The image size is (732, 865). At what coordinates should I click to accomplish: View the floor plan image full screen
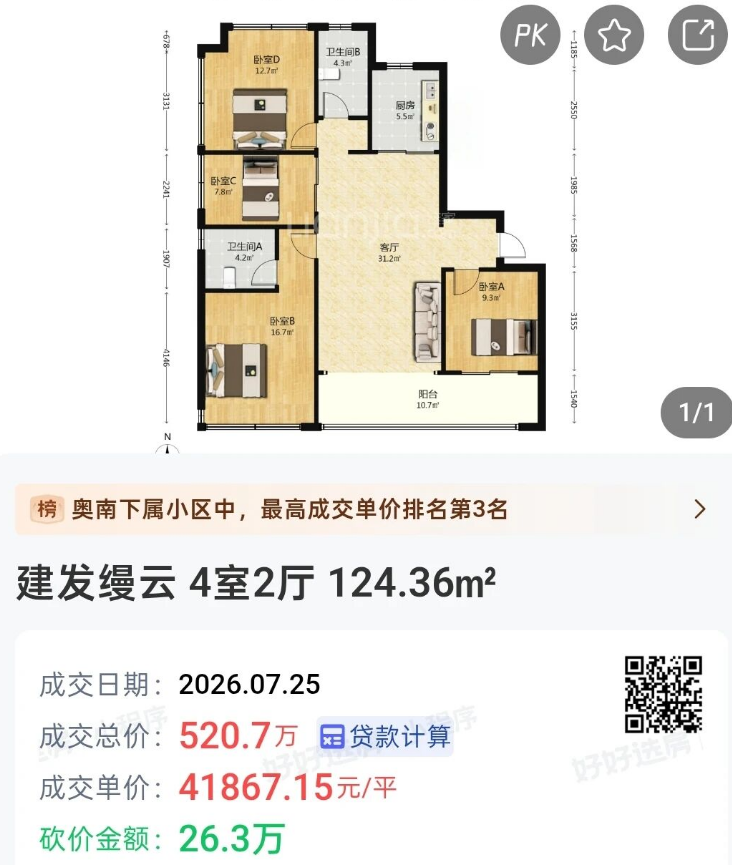(366, 226)
